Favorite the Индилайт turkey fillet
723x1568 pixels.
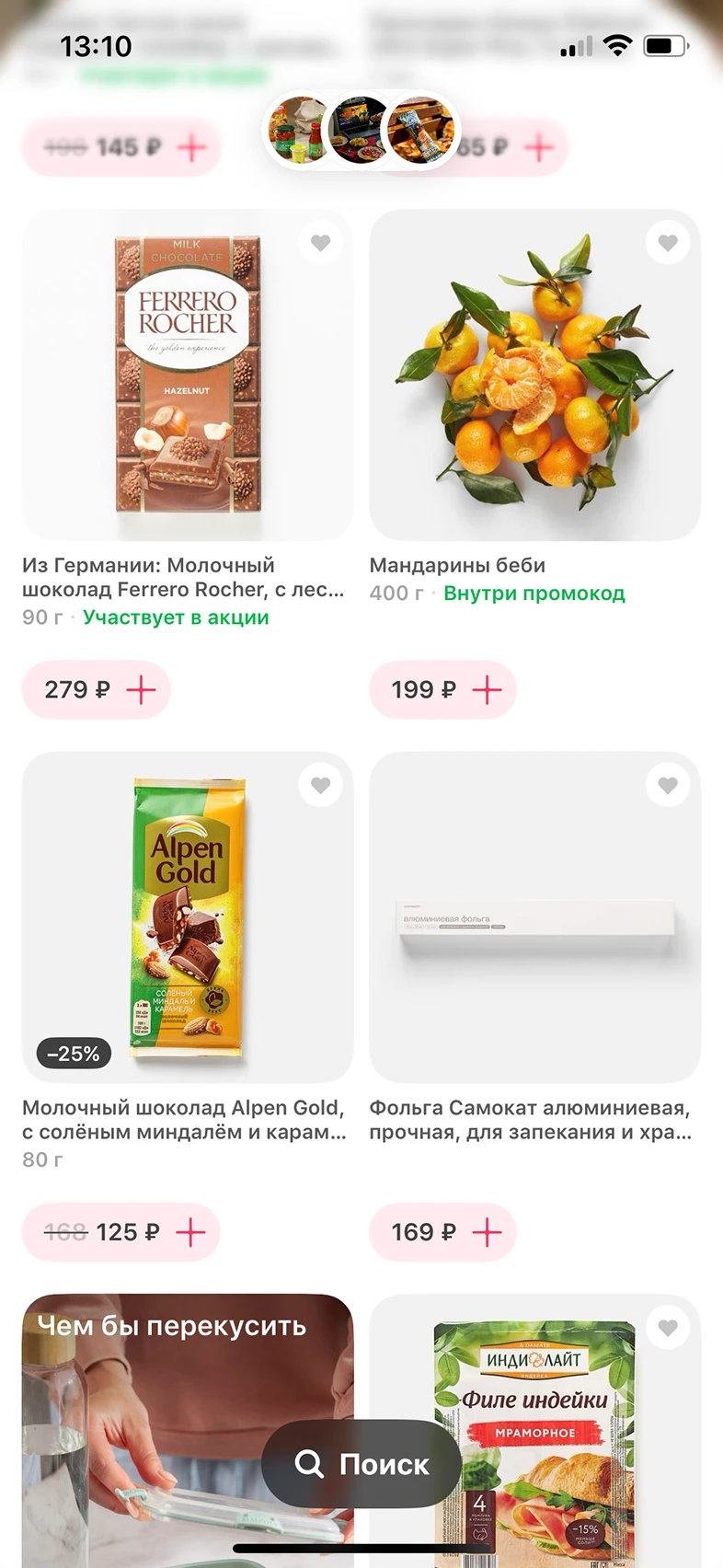(x=668, y=1327)
